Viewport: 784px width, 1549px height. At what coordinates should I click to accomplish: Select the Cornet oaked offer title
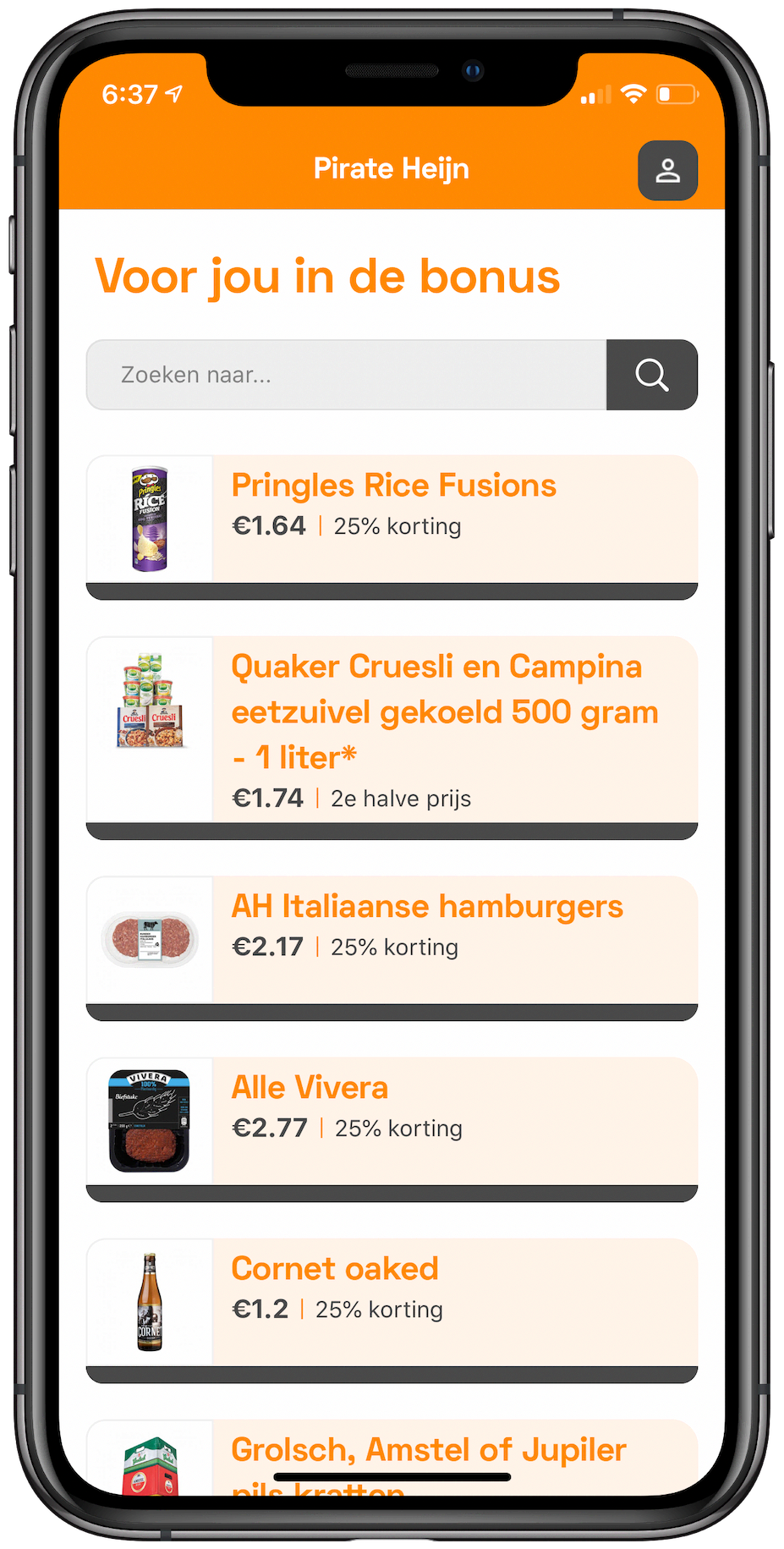pos(334,1268)
